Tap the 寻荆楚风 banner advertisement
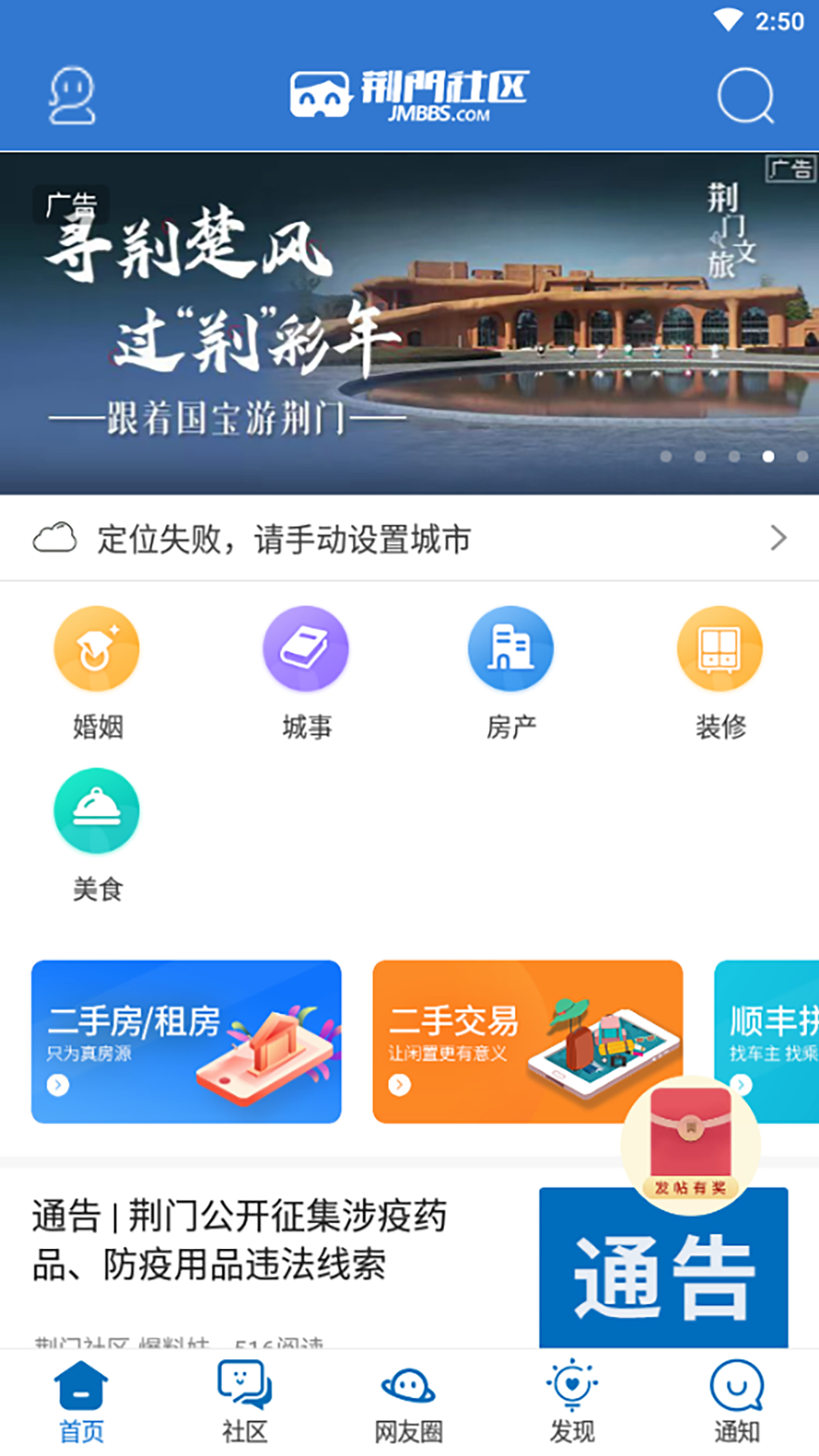This screenshot has height=1456, width=819. (409, 318)
